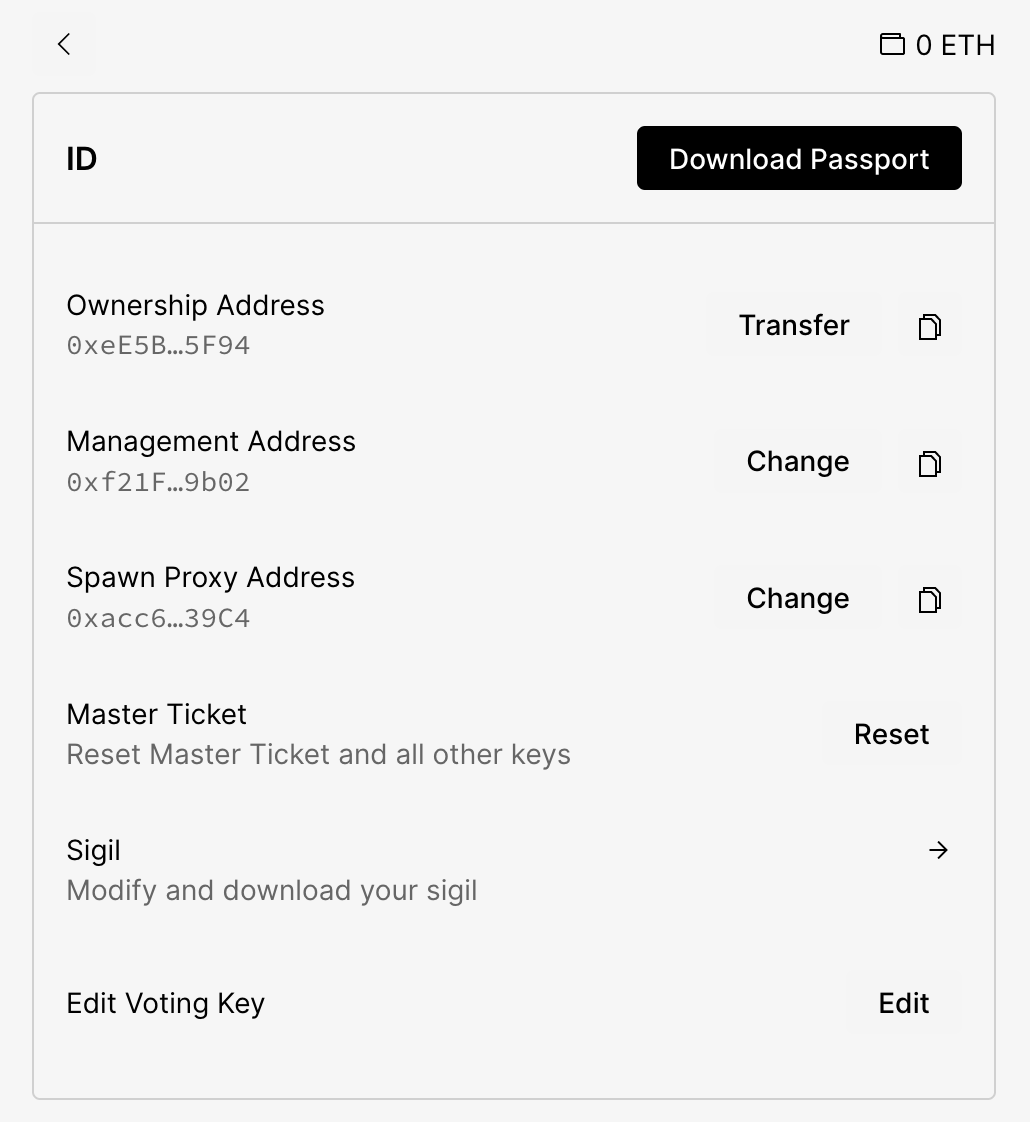
Task: Copy the Ownership Address
Action: [930, 326]
